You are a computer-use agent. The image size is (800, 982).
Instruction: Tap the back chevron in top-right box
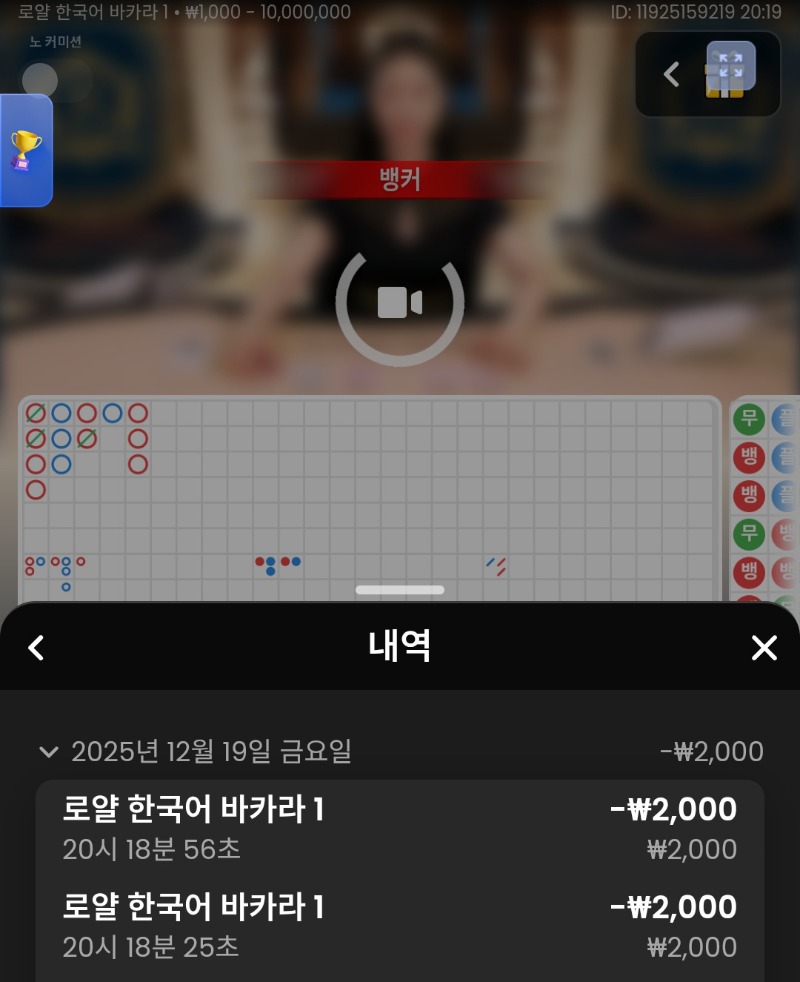coord(672,74)
